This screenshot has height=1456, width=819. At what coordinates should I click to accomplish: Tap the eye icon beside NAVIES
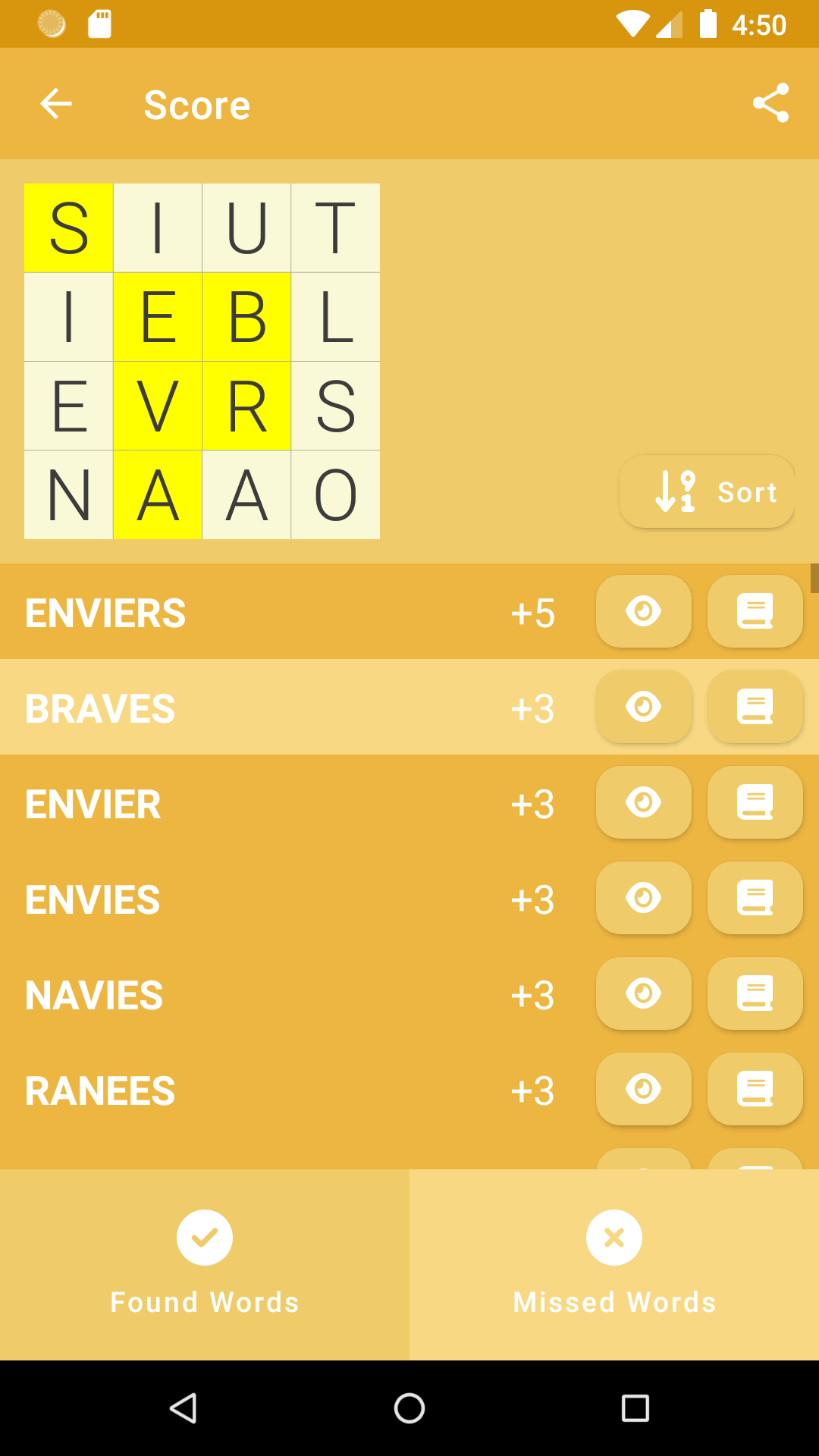pyautogui.click(x=644, y=993)
